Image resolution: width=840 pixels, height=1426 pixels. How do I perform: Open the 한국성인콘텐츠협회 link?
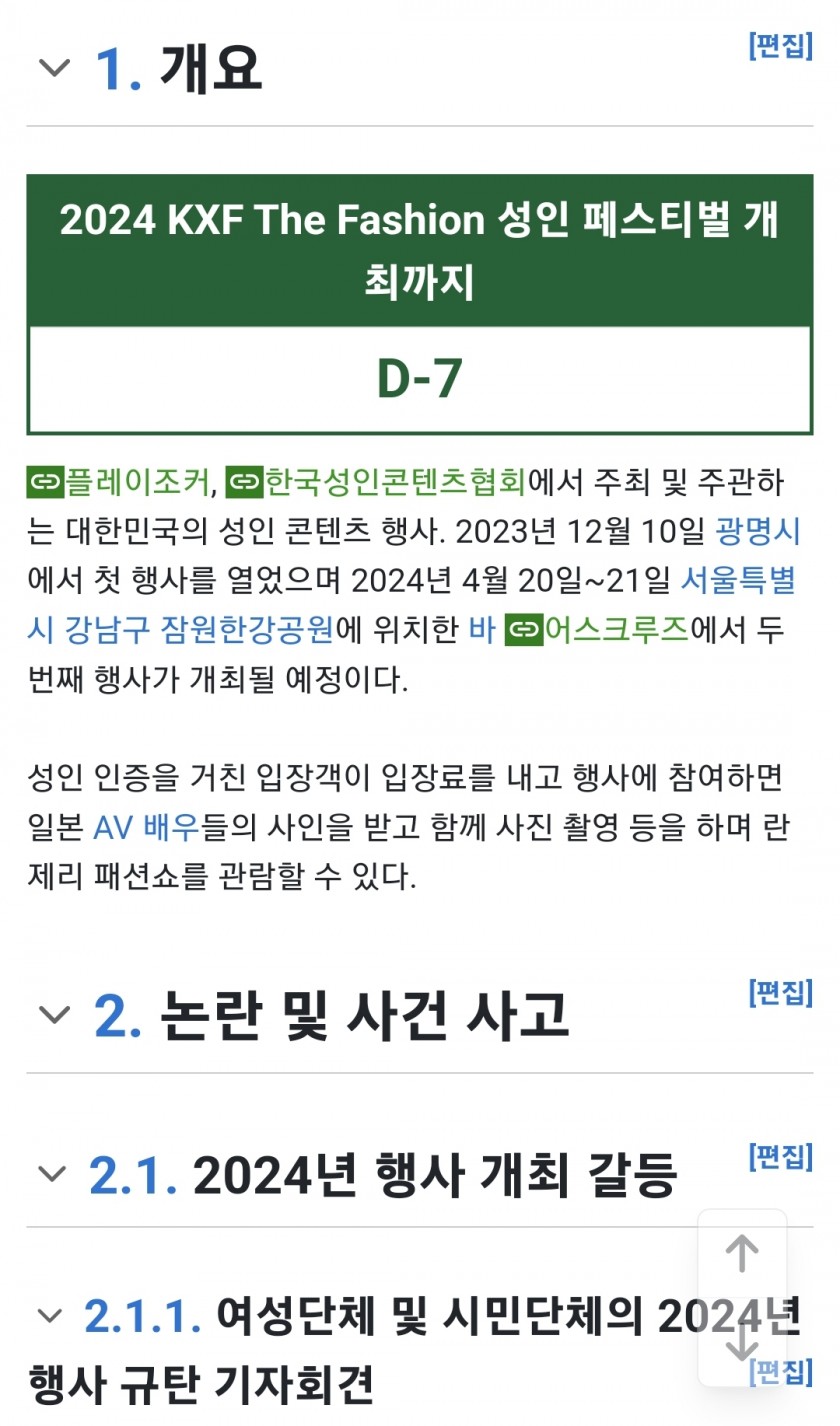[394, 483]
